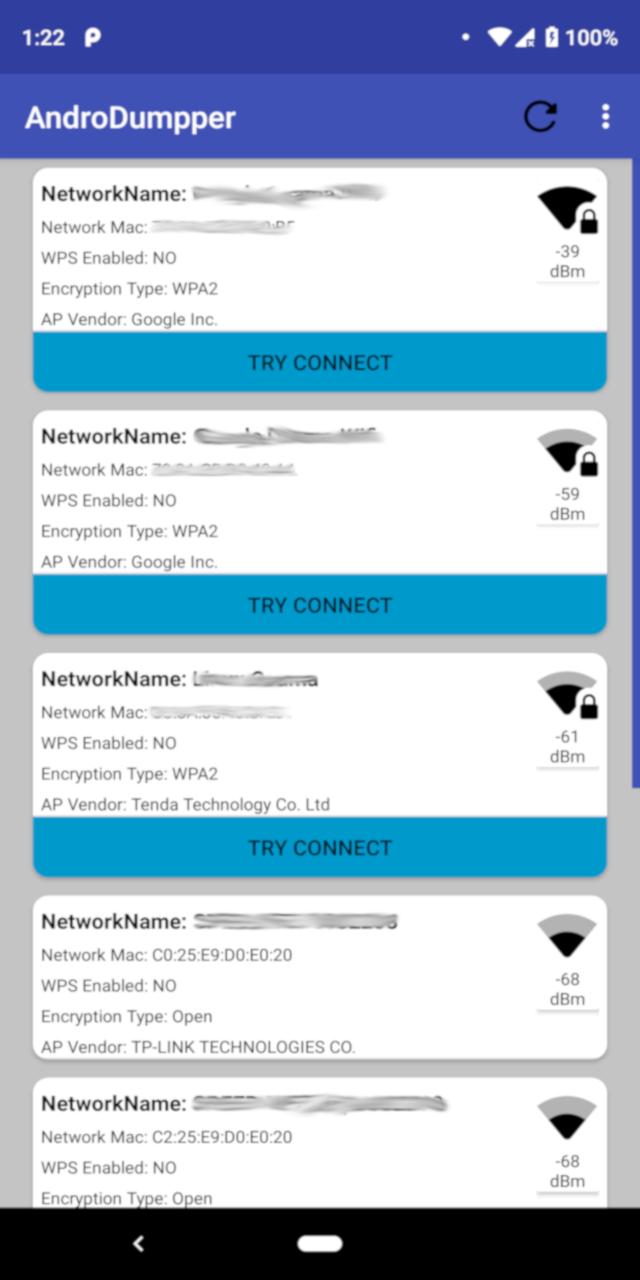Screen dimensions: 640x1280
Task: Open the network card with MAC C0:25:E9:D0:E0:20
Action: (320, 977)
